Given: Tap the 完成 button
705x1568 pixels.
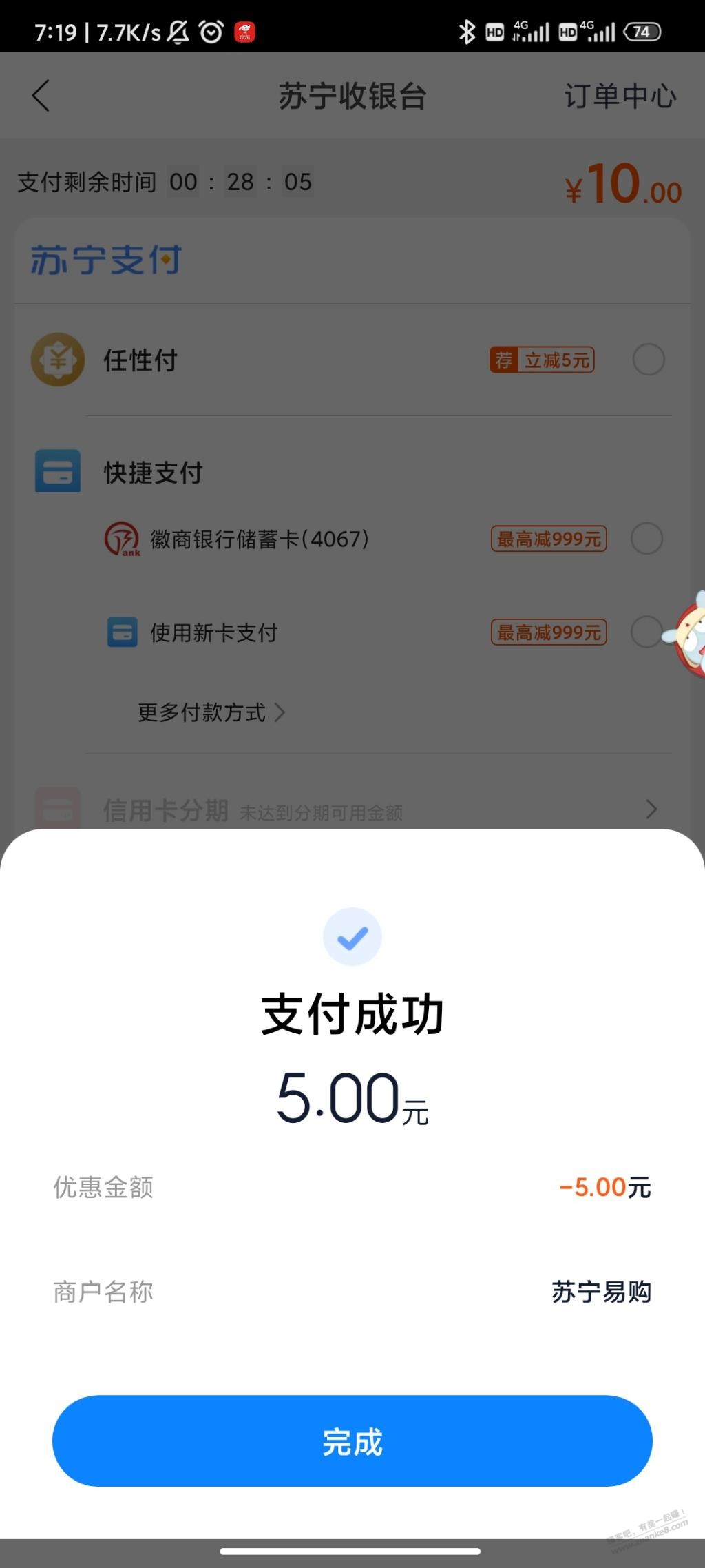Looking at the screenshot, I should 352,1441.
